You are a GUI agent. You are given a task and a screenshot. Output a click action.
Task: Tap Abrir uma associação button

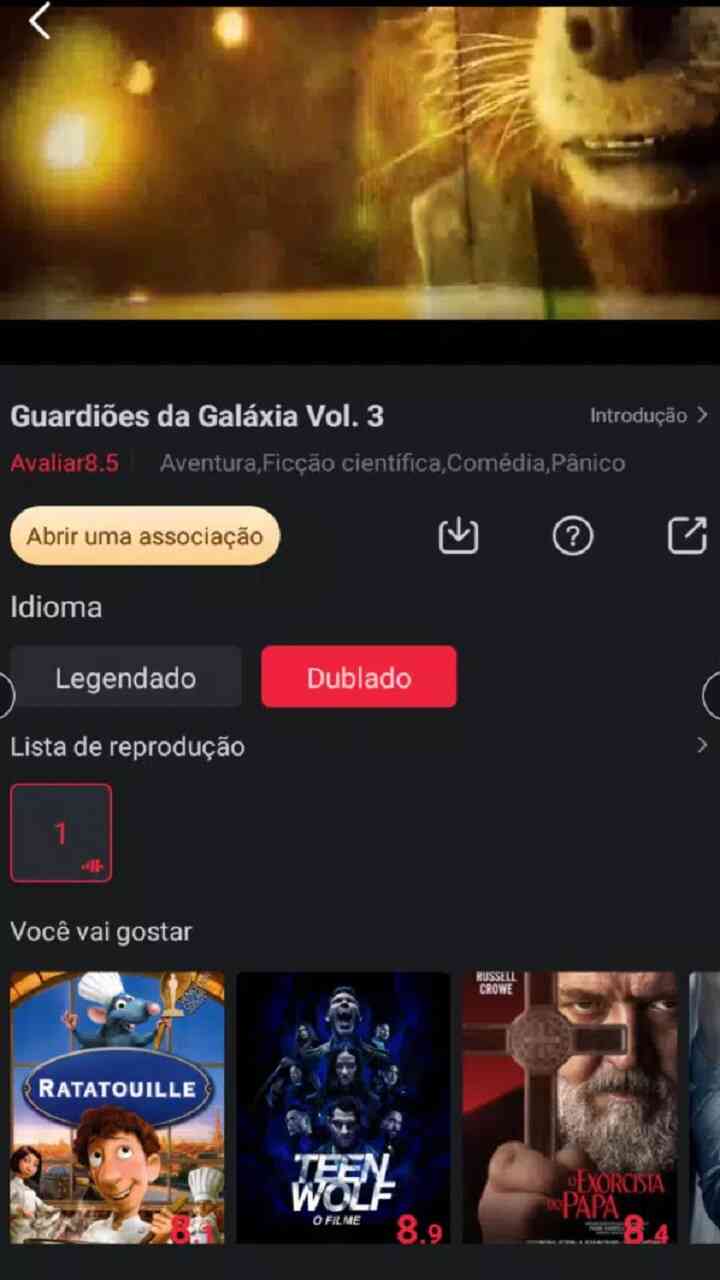tap(145, 536)
